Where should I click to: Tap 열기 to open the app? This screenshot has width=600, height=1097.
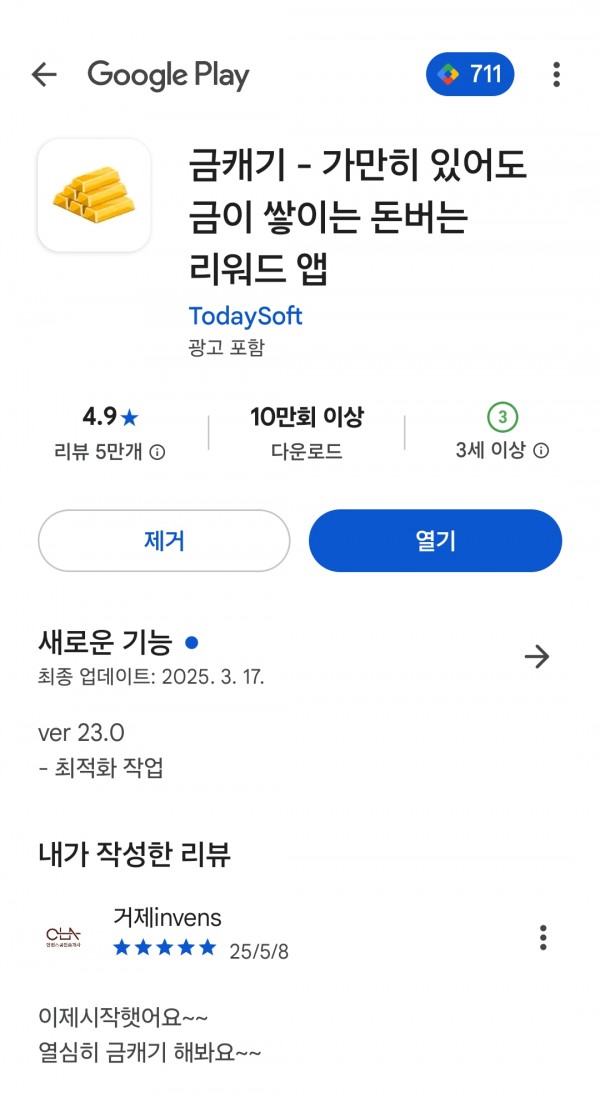point(435,541)
